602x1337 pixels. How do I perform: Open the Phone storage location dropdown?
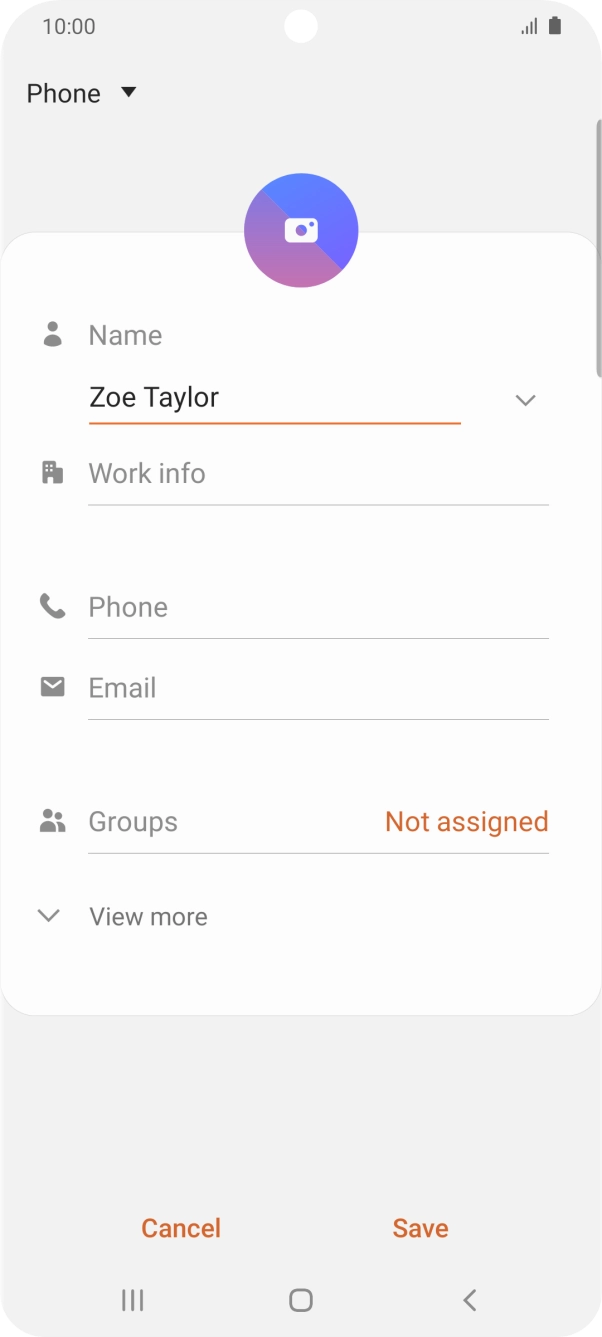(81, 93)
